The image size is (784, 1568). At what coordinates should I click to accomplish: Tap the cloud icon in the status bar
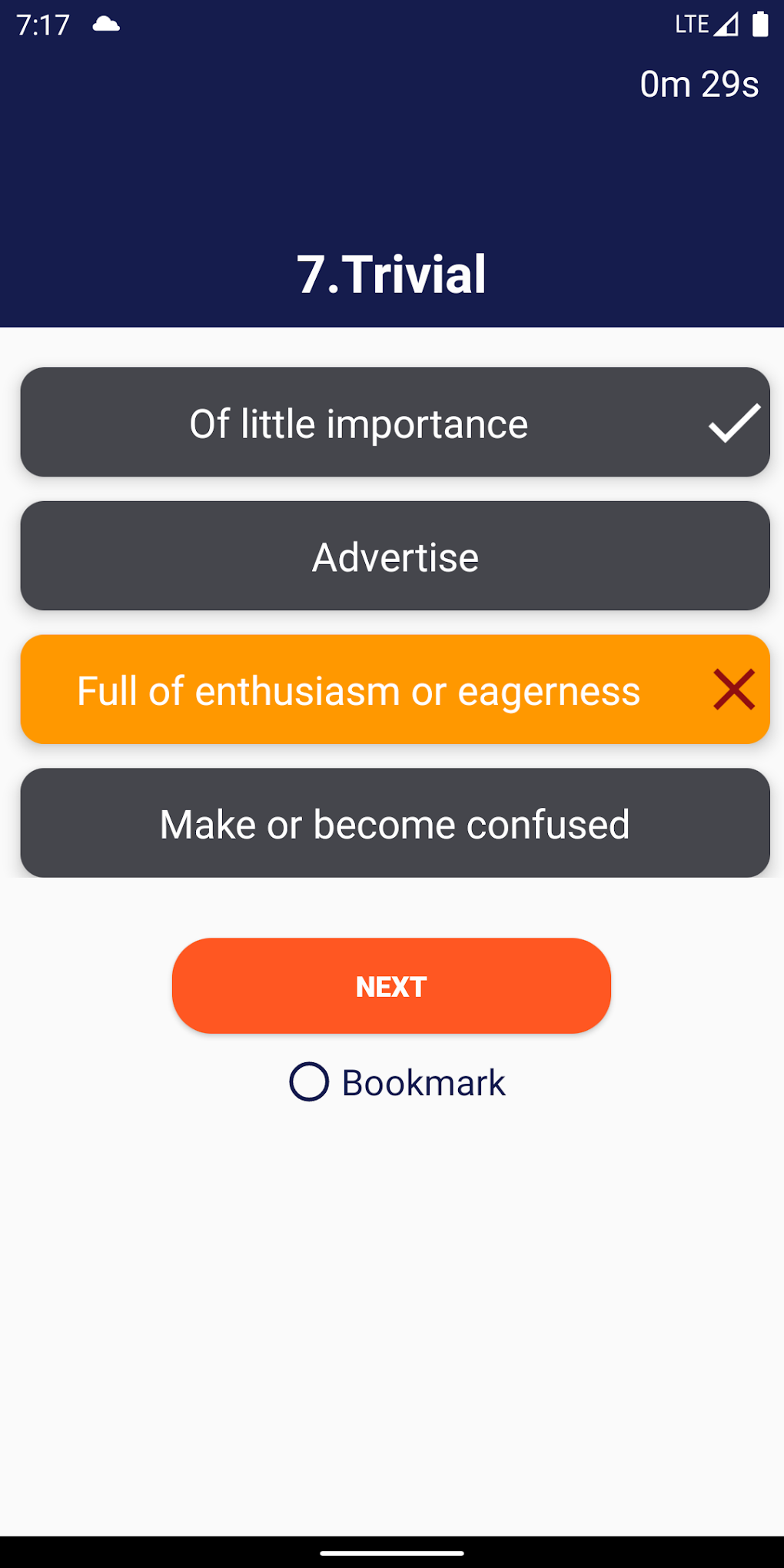[x=104, y=23]
